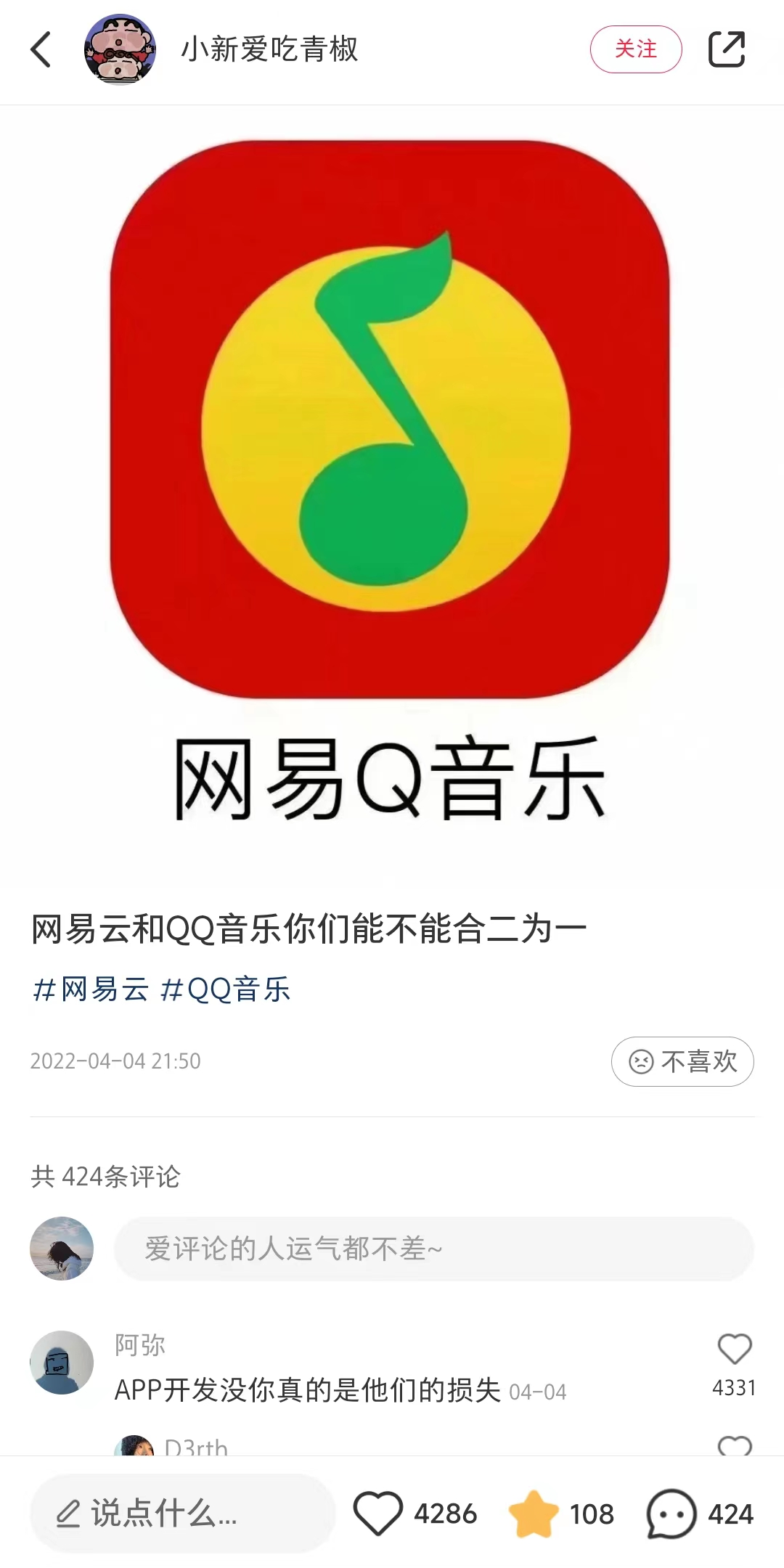Viewport: 784px width, 1568px height.
Task: Open the #QQ音乐 hashtag
Action: (226, 989)
